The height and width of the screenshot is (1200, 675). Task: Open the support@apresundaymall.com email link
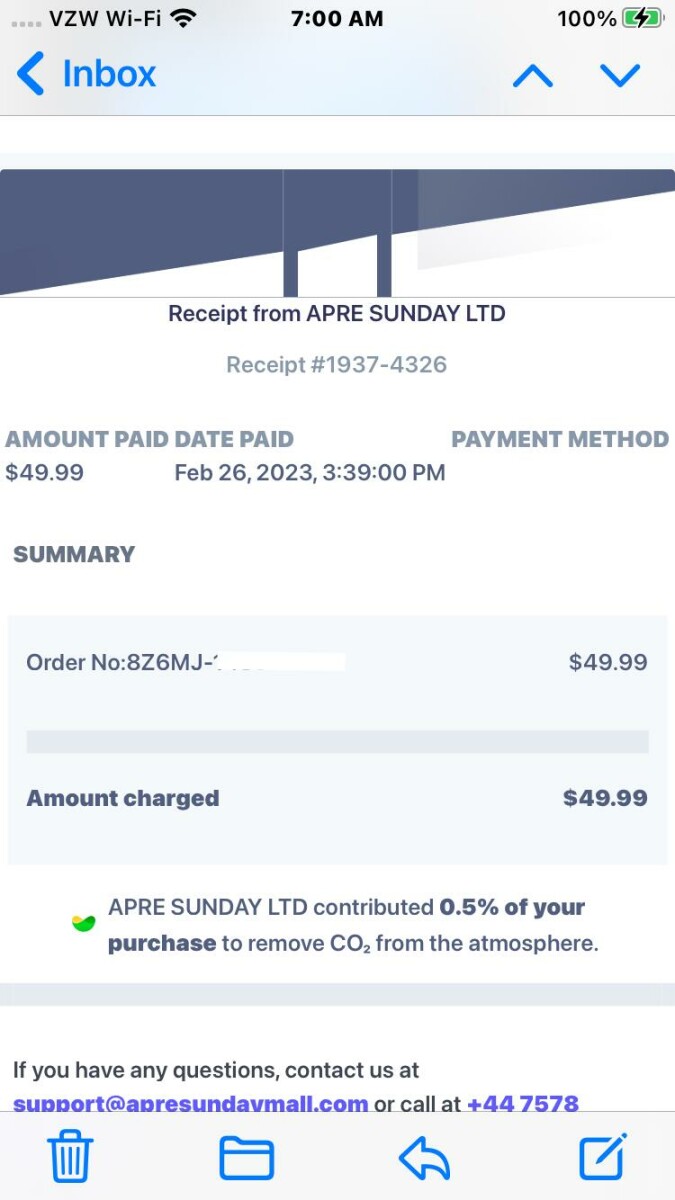click(x=190, y=1103)
